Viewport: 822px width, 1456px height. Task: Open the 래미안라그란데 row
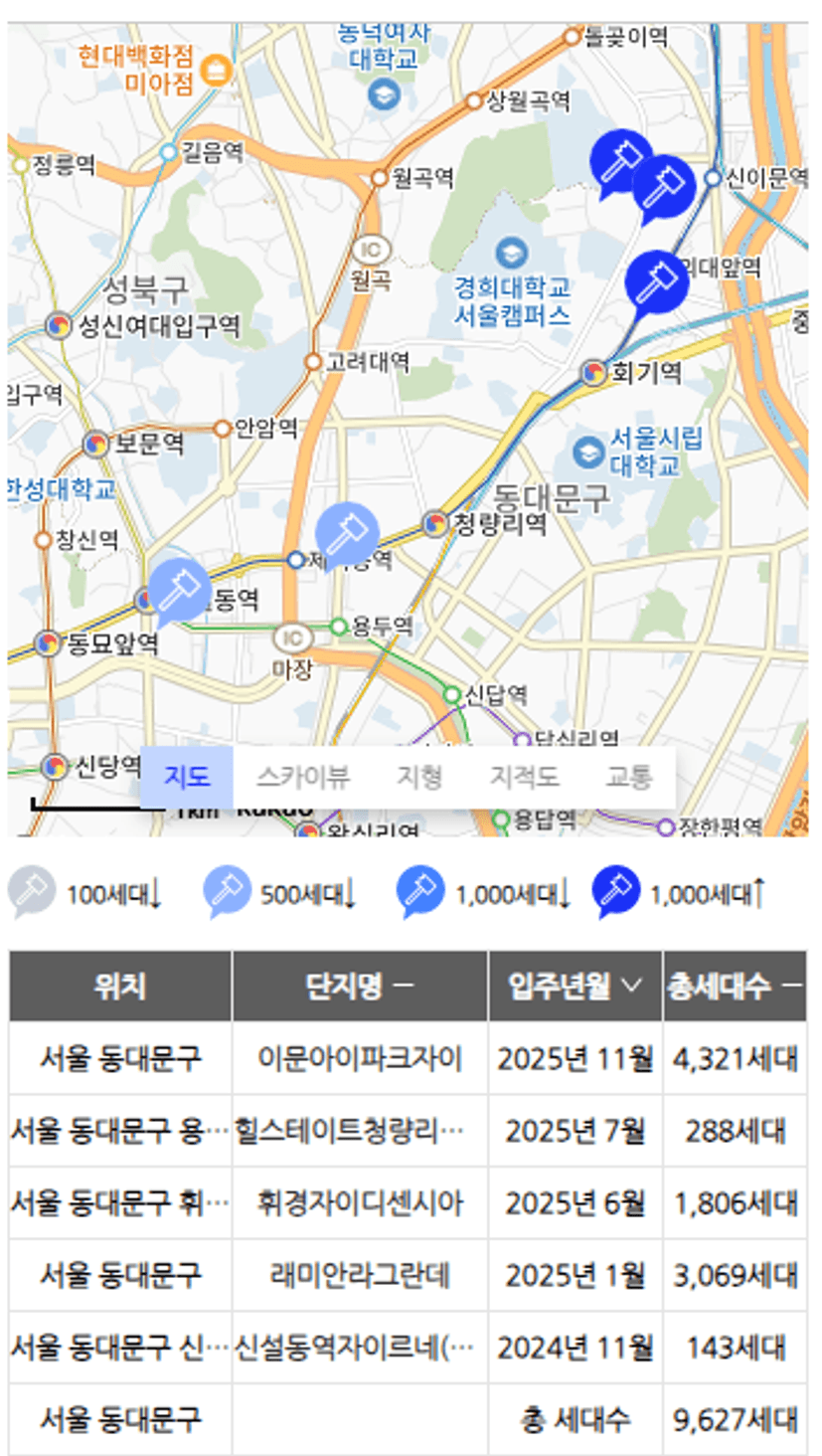pyautogui.click(x=408, y=1275)
